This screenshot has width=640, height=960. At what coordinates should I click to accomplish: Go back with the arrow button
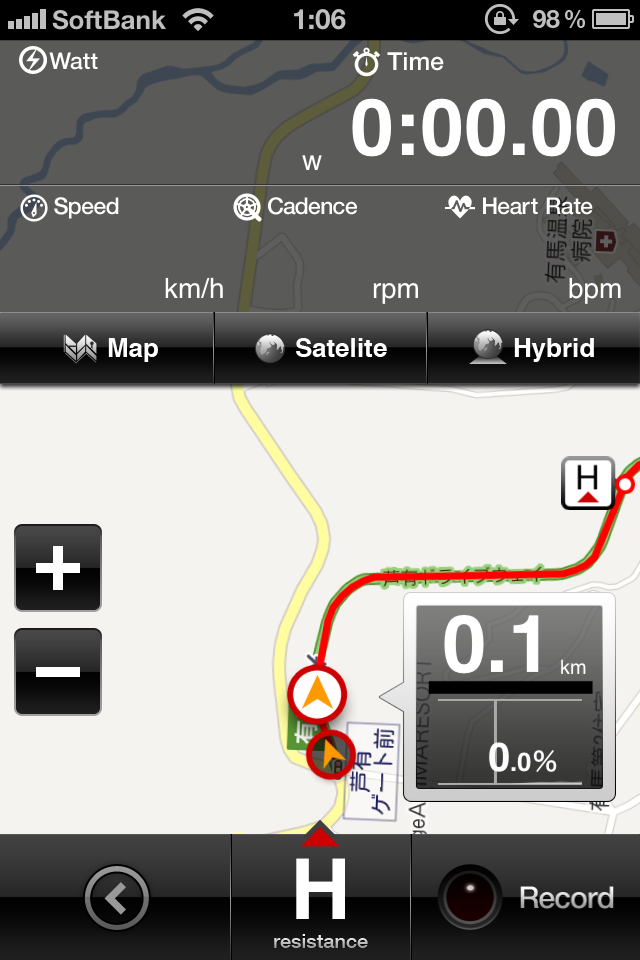pyautogui.click(x=116, y=899)
